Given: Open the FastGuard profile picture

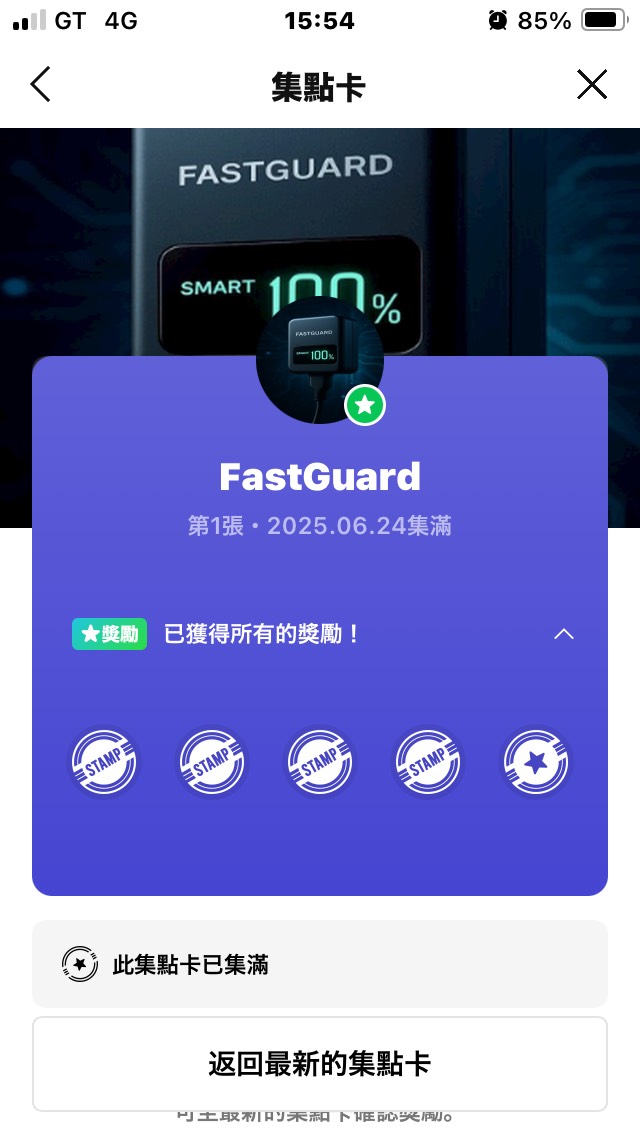Looking at the screenshot, I should click(x=319, y=360).
